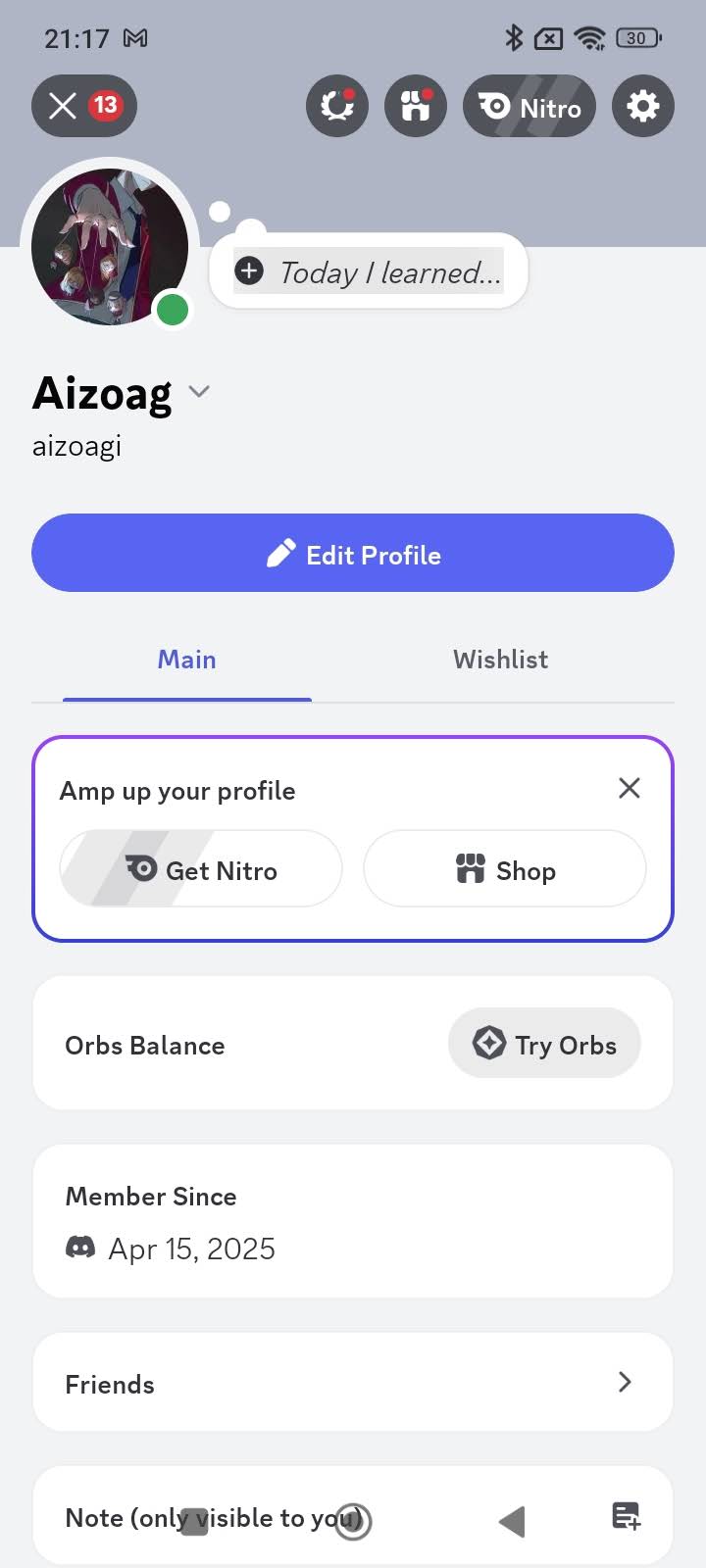Tap Get Nitro
This screenshot has height=1568, width=706.
201,869
